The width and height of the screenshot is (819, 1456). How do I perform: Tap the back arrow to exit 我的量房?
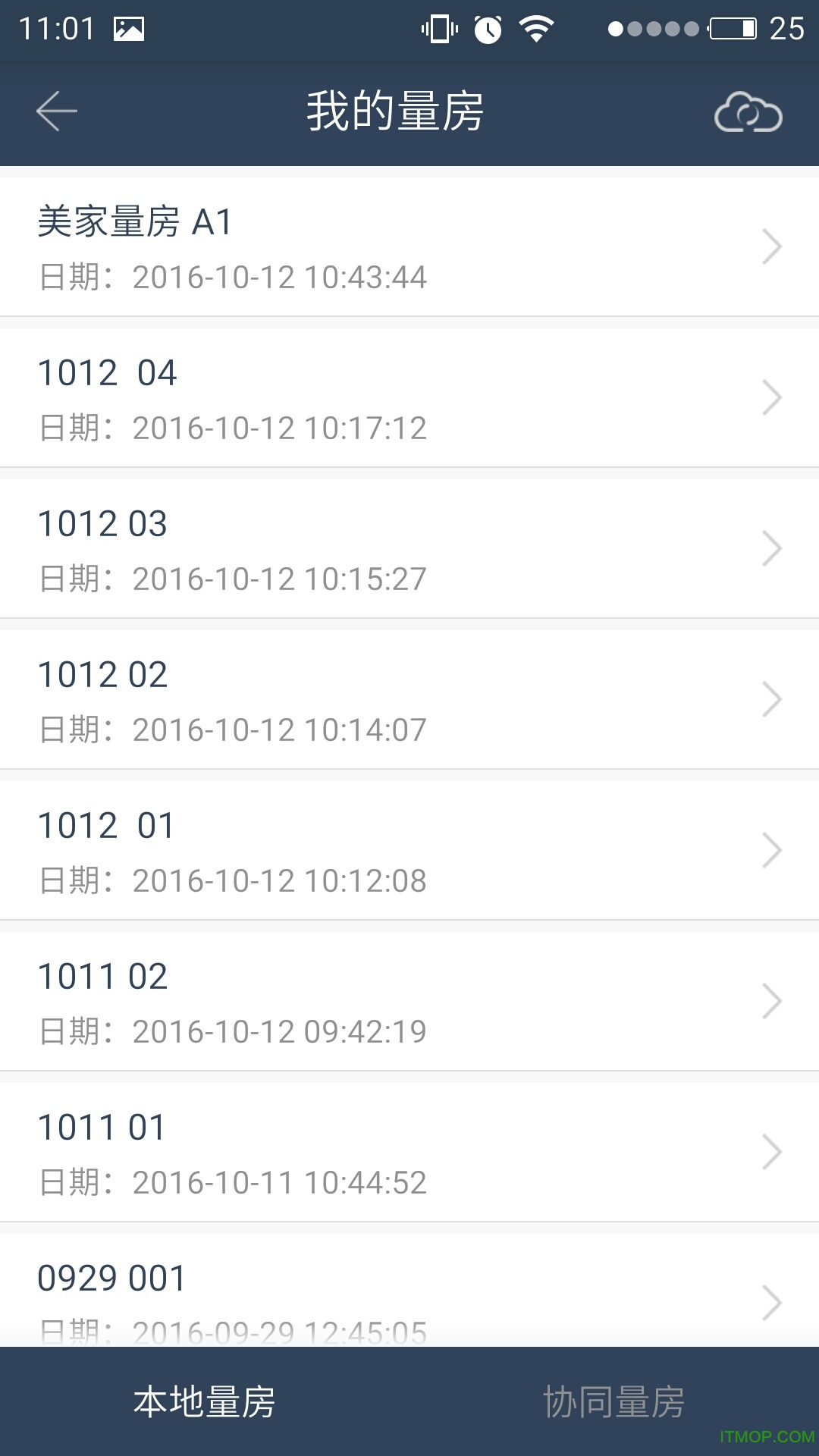click(55, 111)
